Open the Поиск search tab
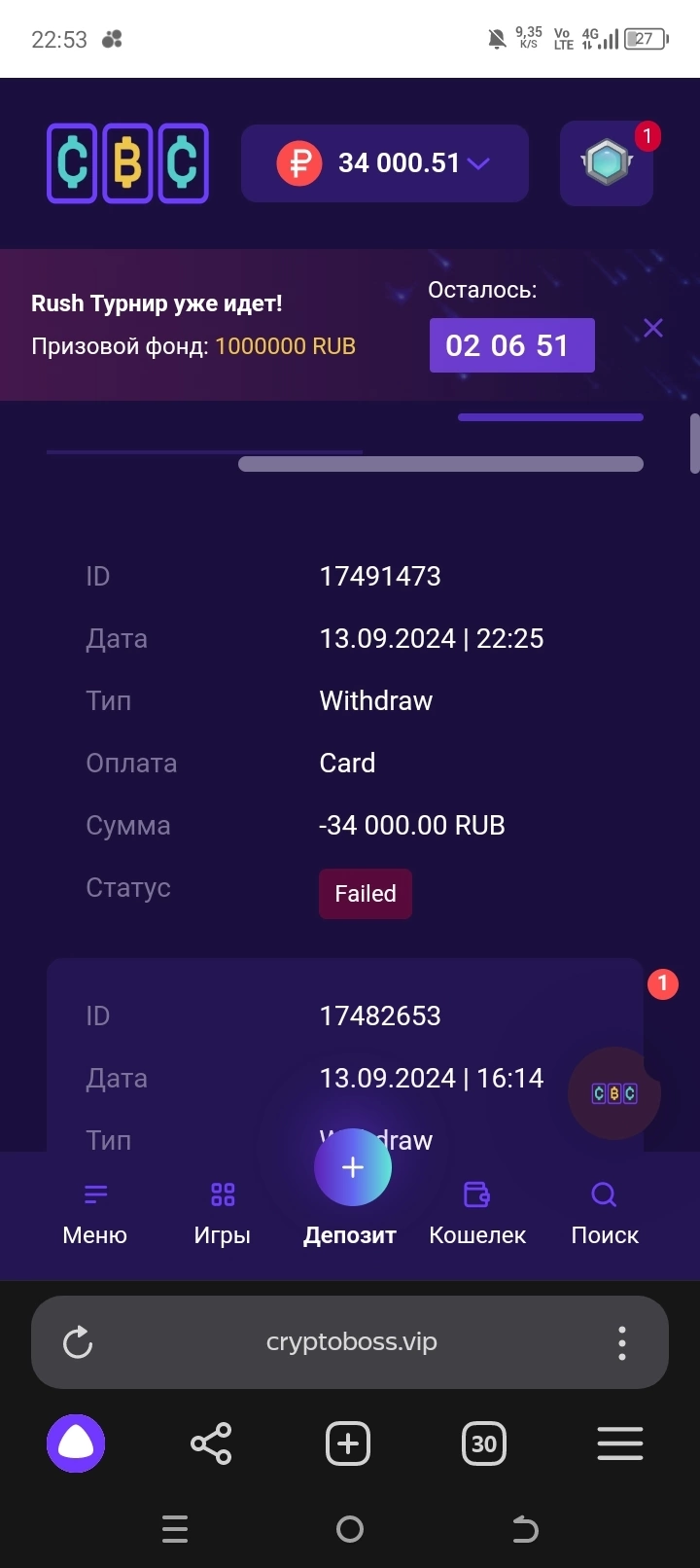700x1568 pixels. [x=605, y=1213]
